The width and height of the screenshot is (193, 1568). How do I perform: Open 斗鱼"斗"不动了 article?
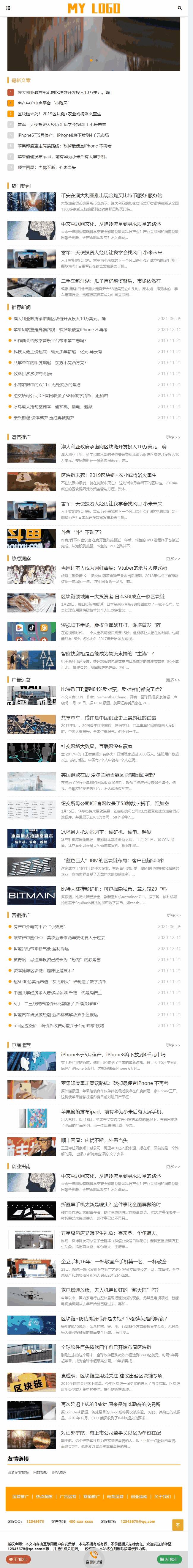click(x=81, y=532)
